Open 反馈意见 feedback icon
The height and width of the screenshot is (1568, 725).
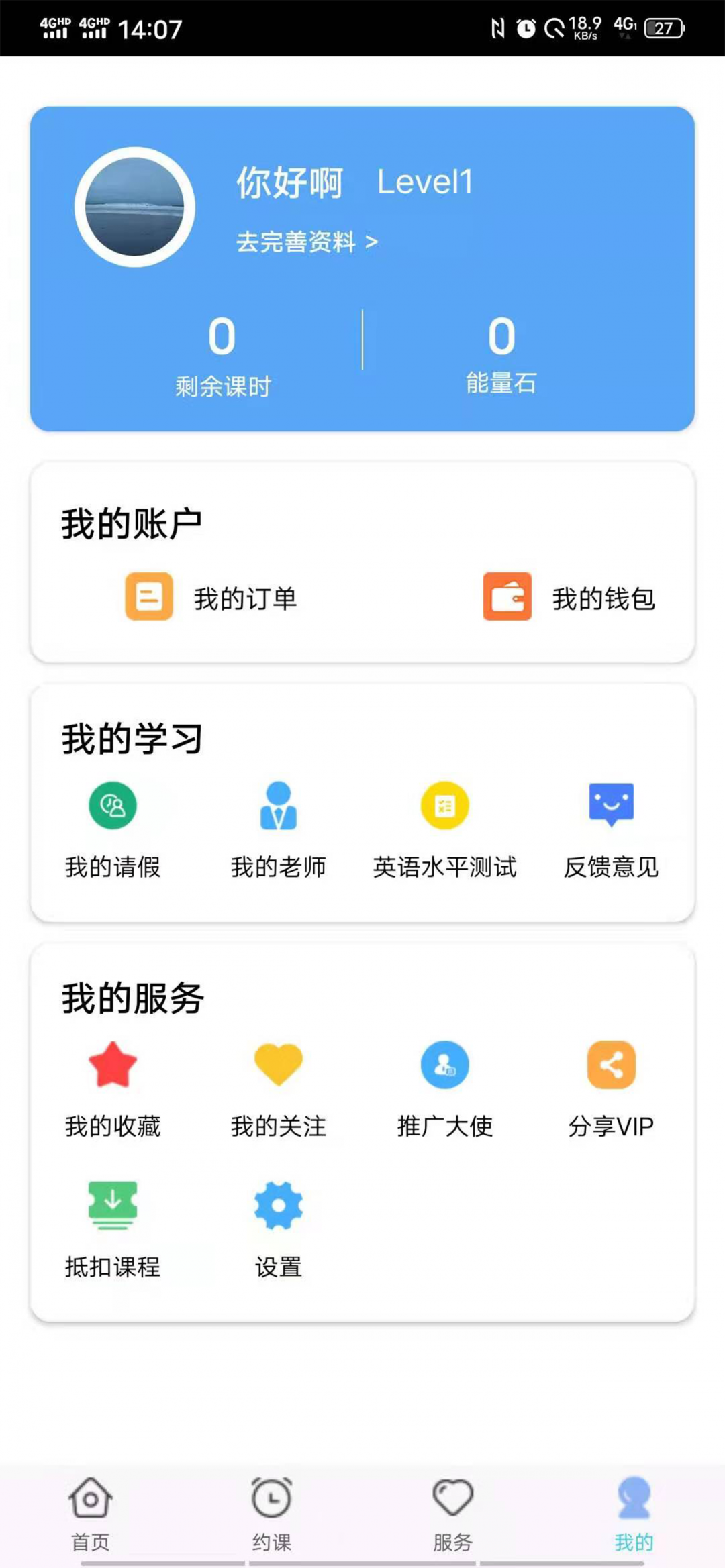tap(610, 806)
